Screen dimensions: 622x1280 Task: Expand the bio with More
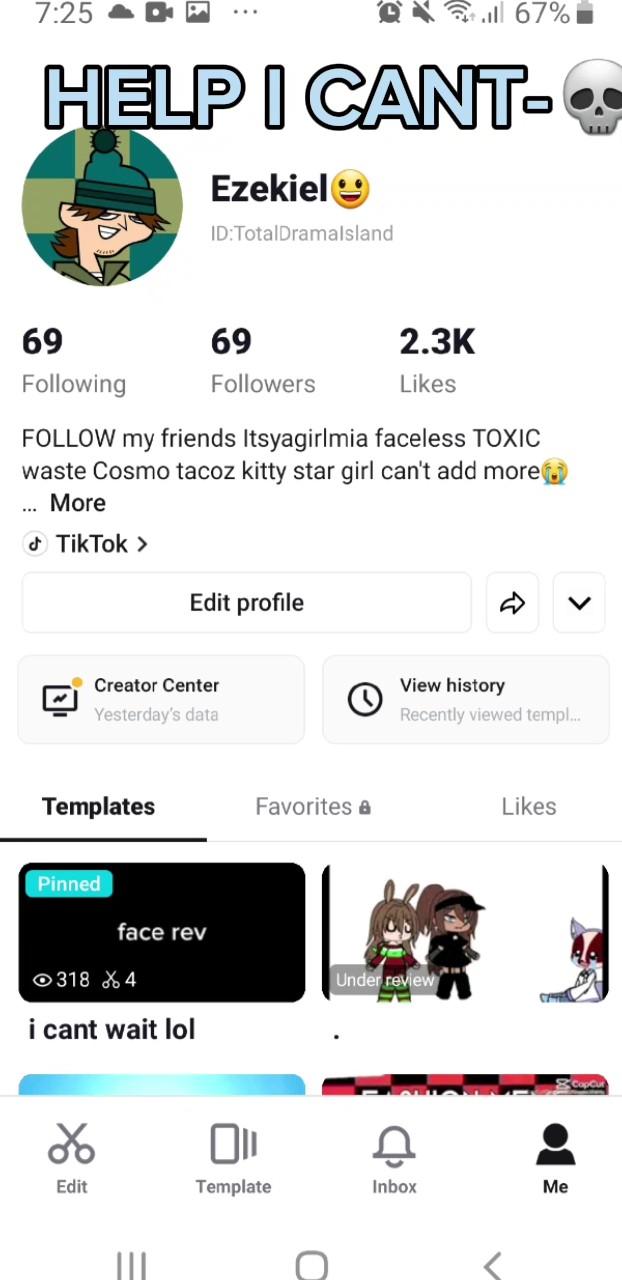pos(78,503)
